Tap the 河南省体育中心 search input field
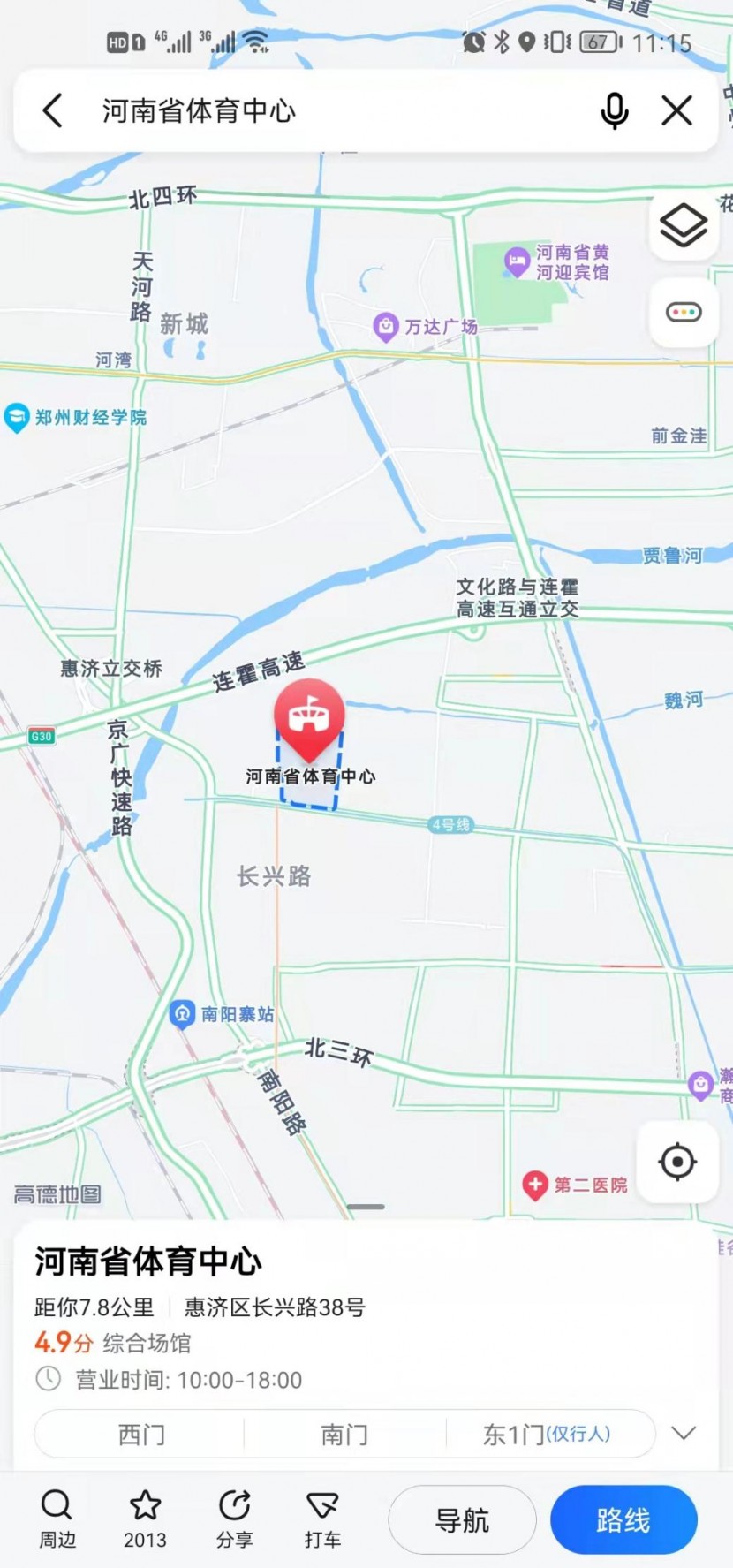Viewport: 733px width, 1568px height. [265, 110]
